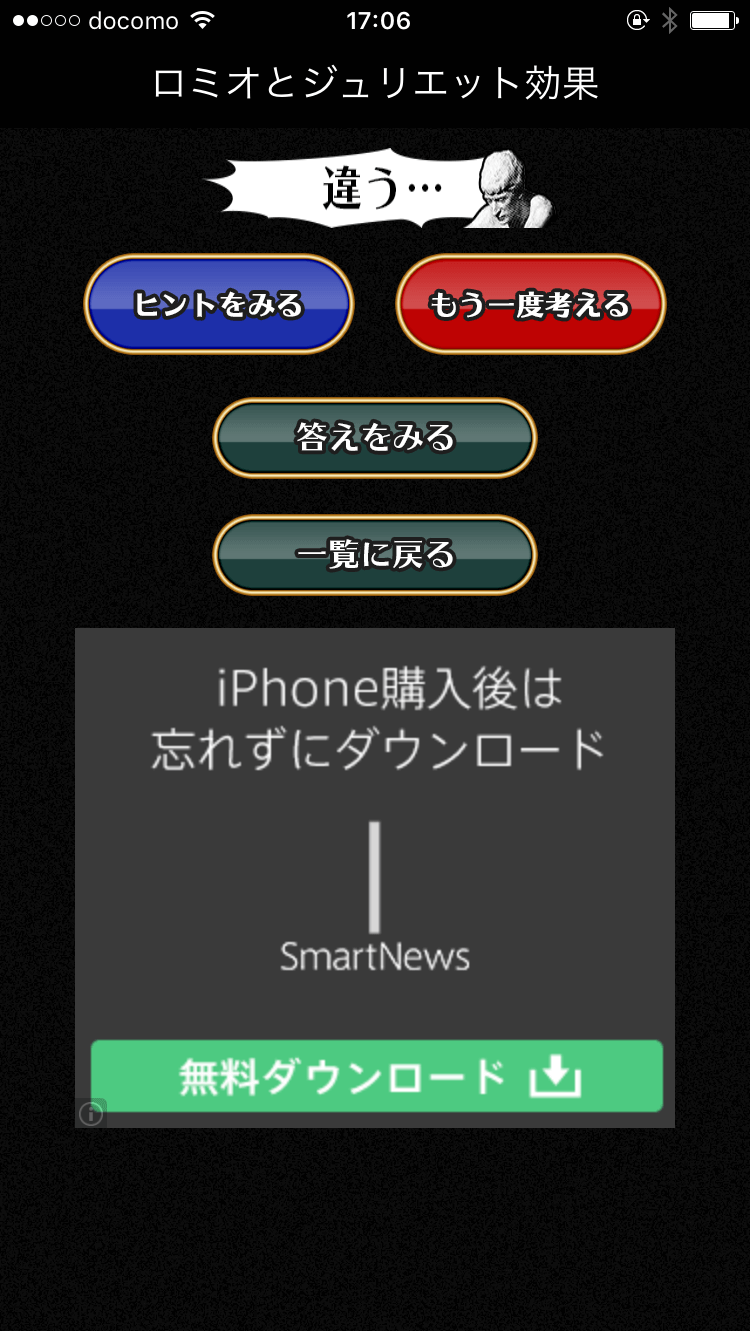Screen dimensions: 750x1334
Task: Open the ad info icon
Action: (91, 1113)
